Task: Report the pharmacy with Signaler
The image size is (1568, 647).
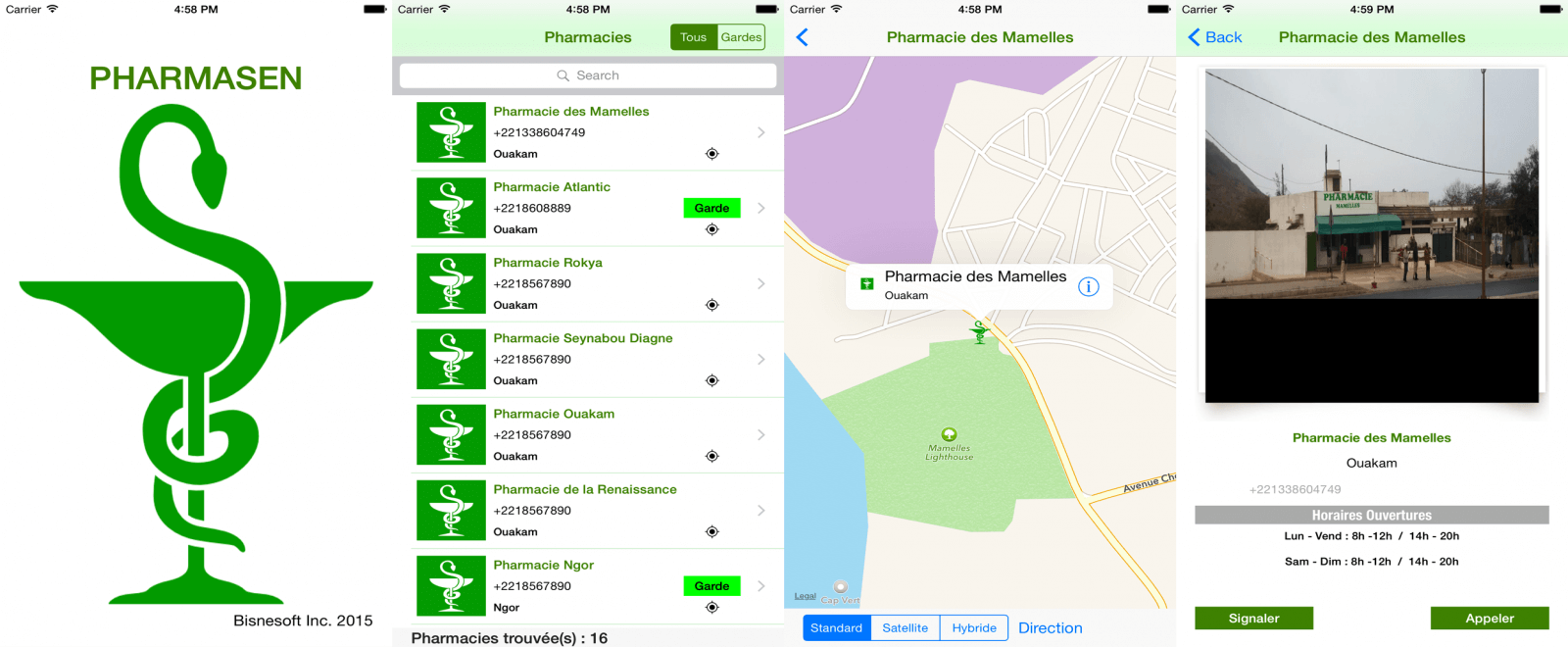Action: click(1253, 618)
